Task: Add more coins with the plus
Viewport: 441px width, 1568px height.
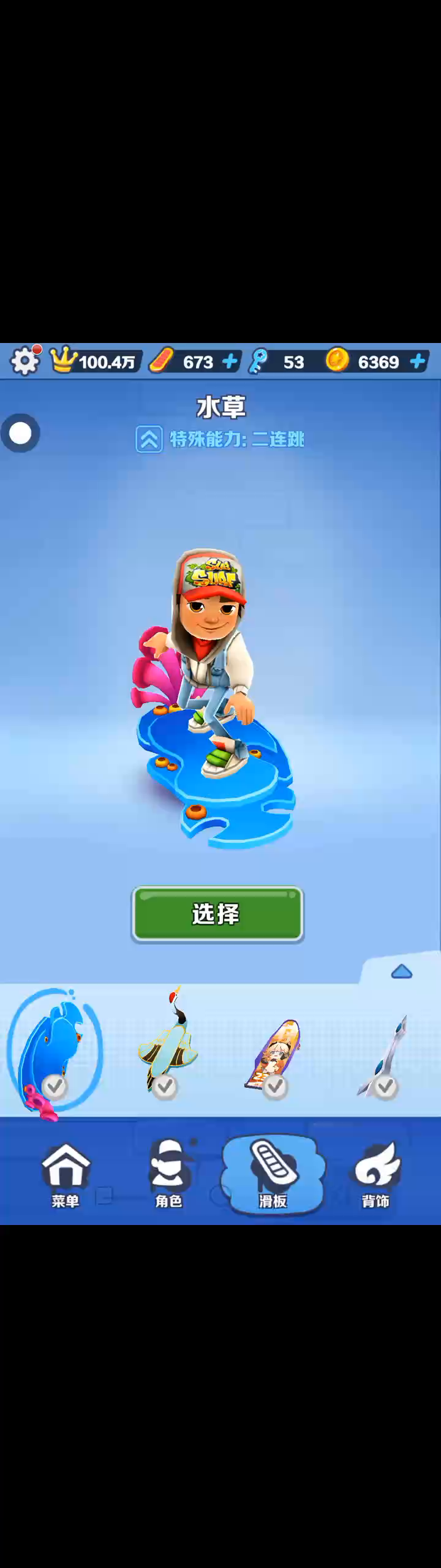Action: [x=418, y=362]
